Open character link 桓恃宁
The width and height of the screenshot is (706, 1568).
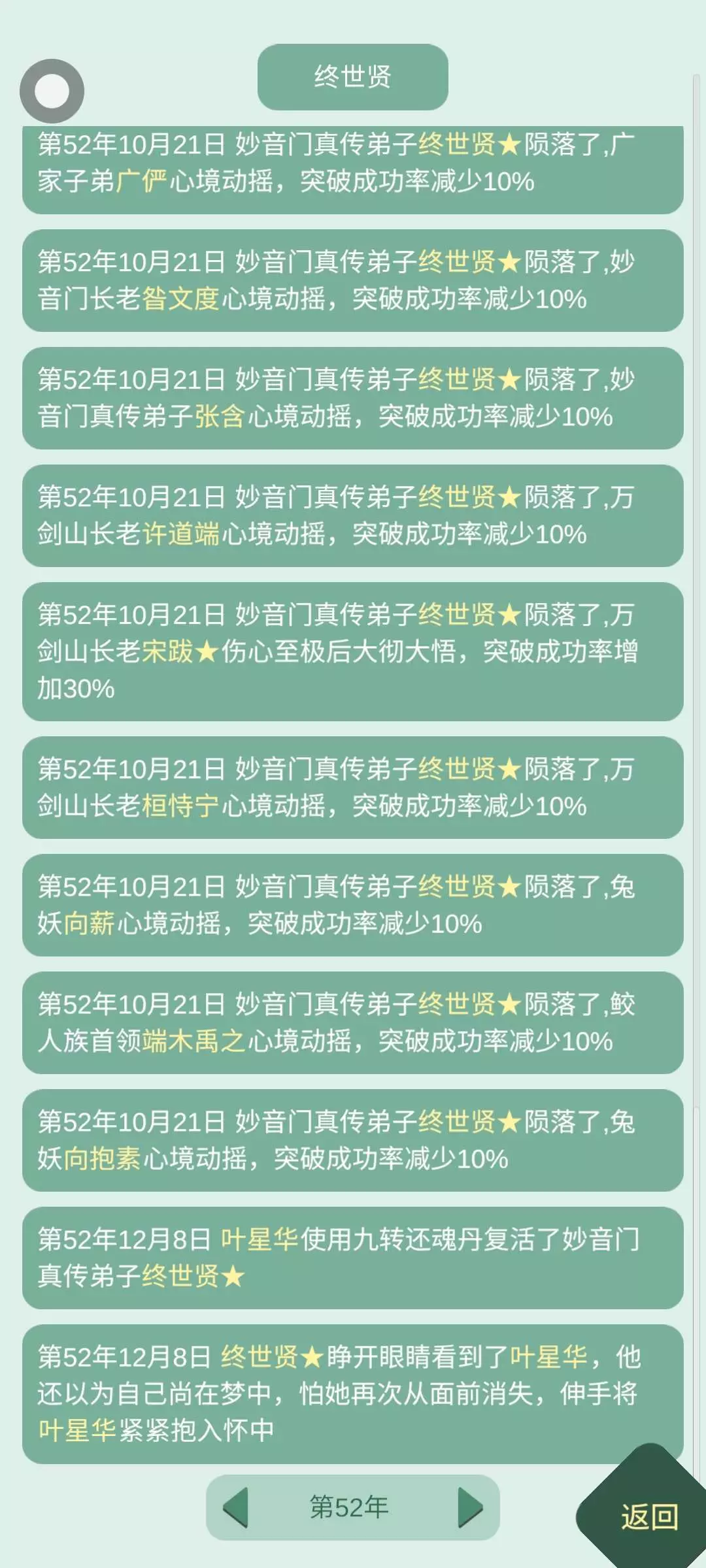(x=181, y=806)
